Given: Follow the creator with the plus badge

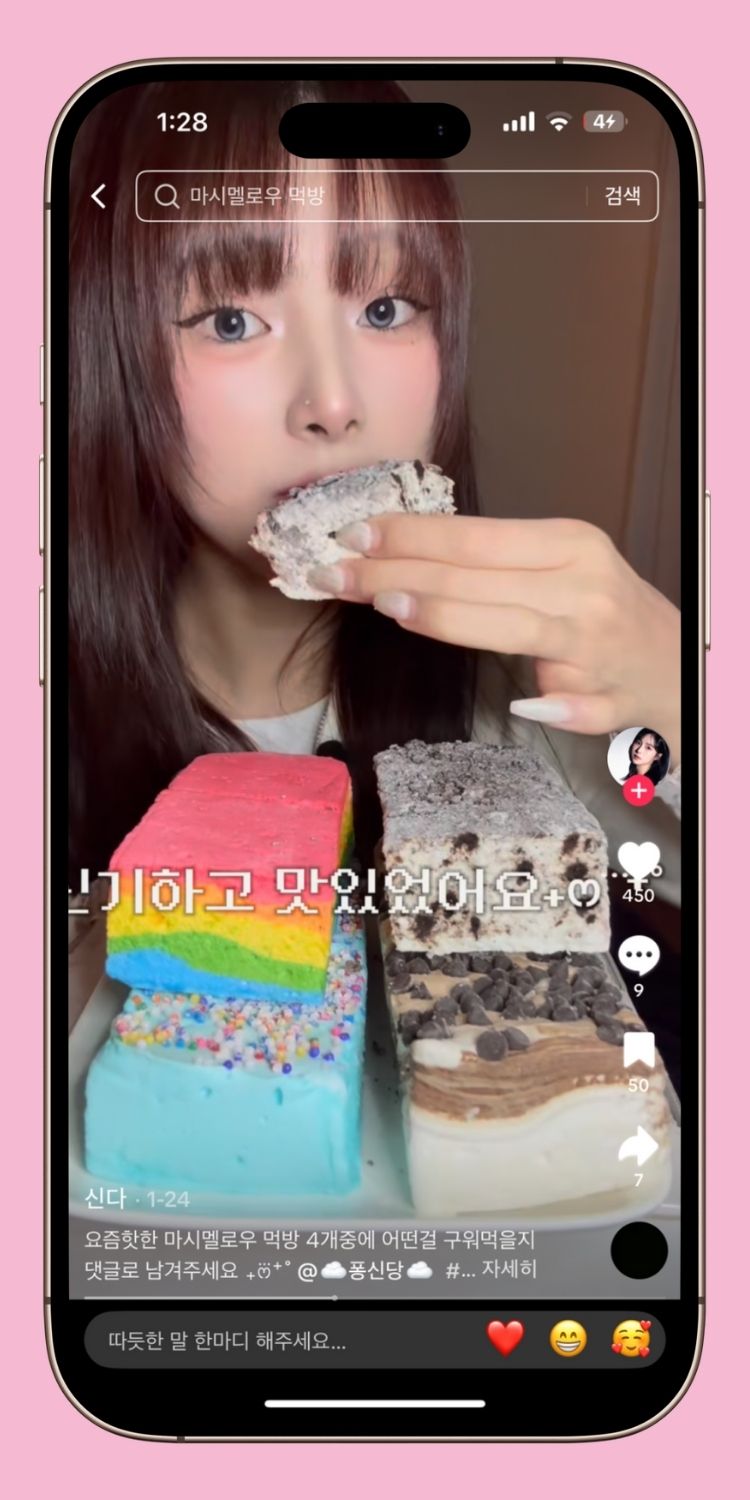Looking at the screenshot, I should click(x=638, y=792).
